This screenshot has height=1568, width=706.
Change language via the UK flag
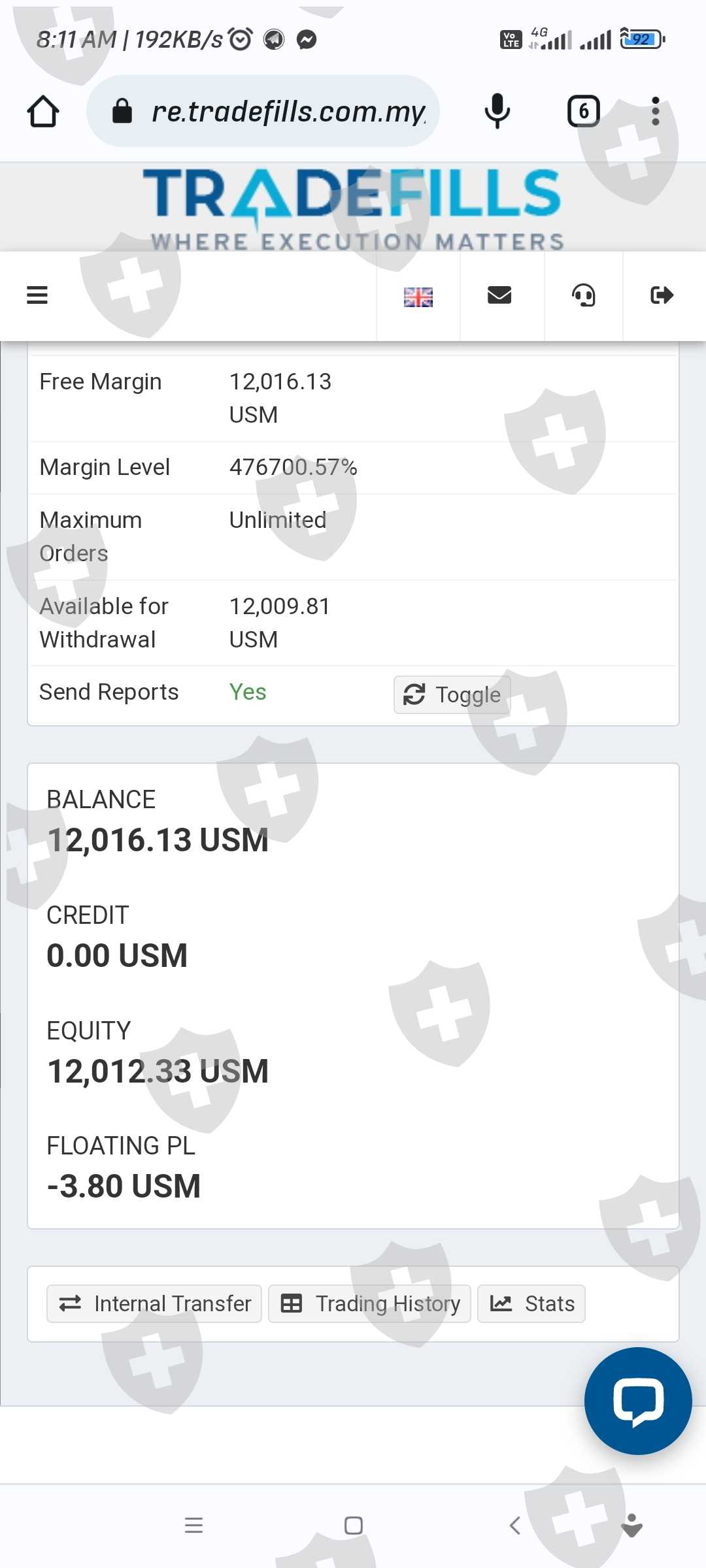(418, 297)
